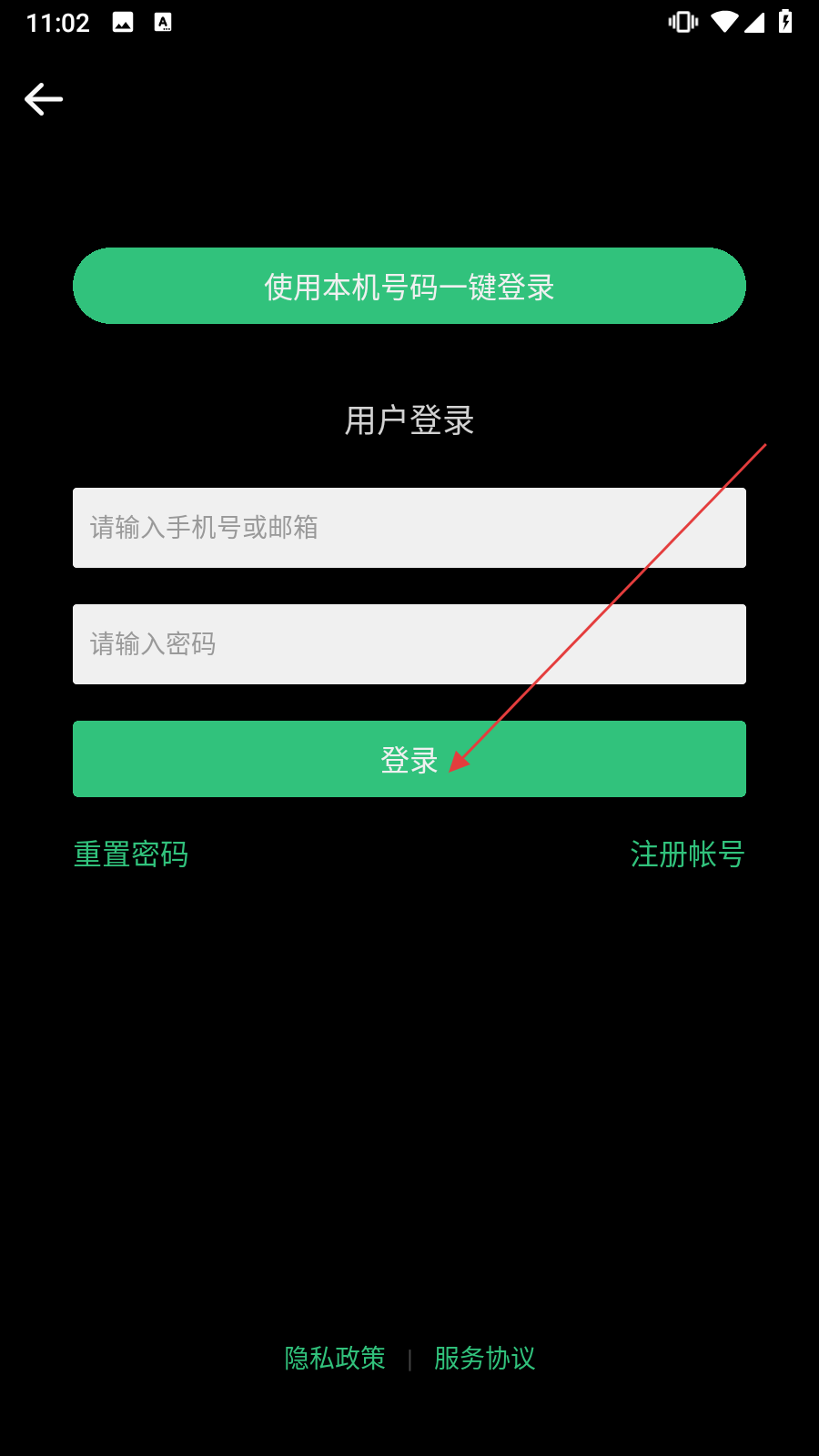Open the 服务协议 service agreement
Viewport: 819px width, 1456px height.
[x=485, y=1358]
